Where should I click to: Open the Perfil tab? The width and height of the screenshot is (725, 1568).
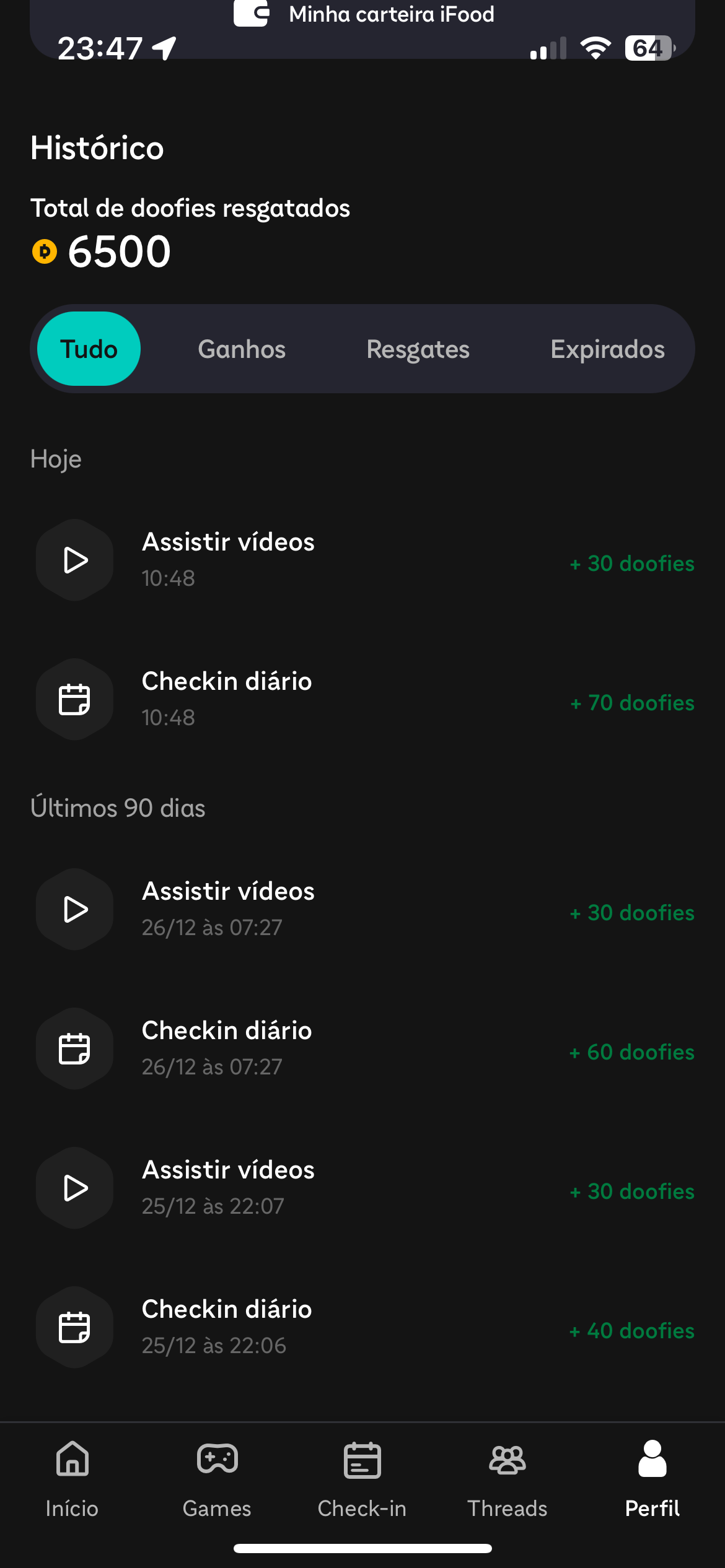coord(652,1480)
